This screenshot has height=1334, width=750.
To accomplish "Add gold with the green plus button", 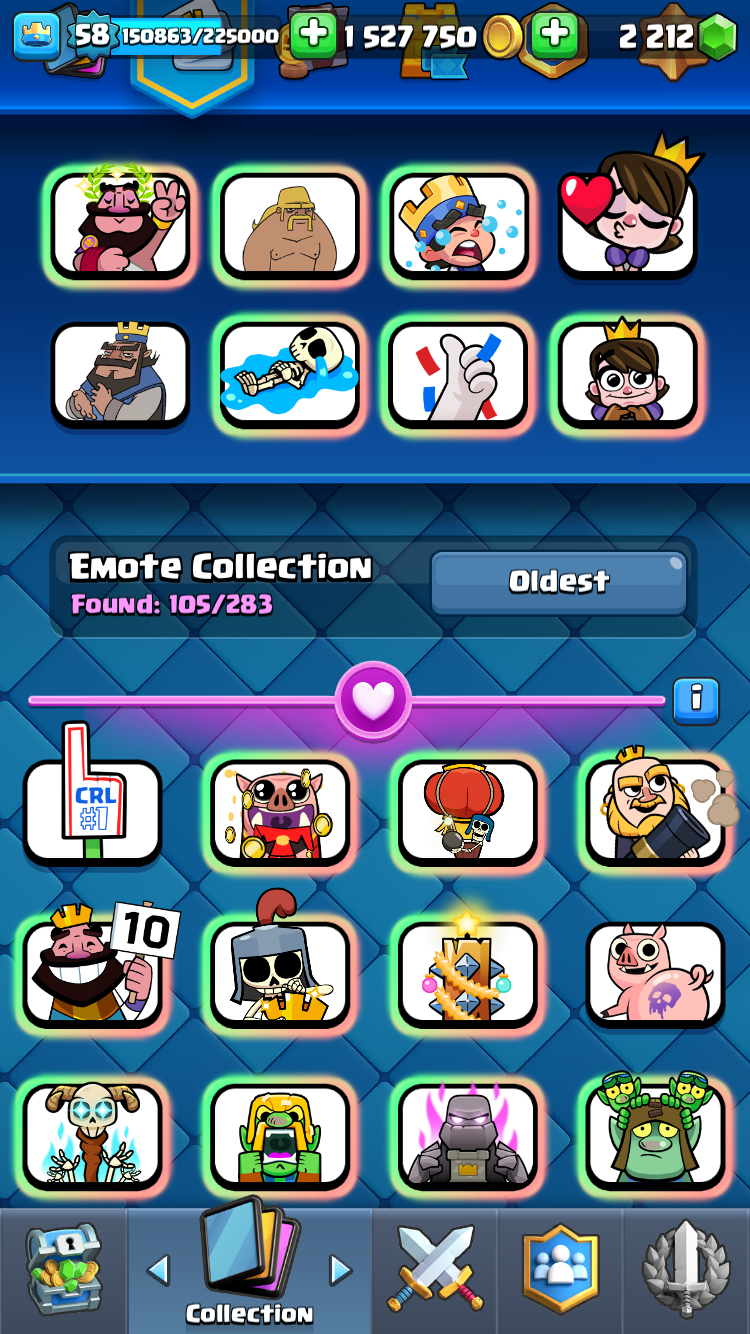I will coord(313,36).
